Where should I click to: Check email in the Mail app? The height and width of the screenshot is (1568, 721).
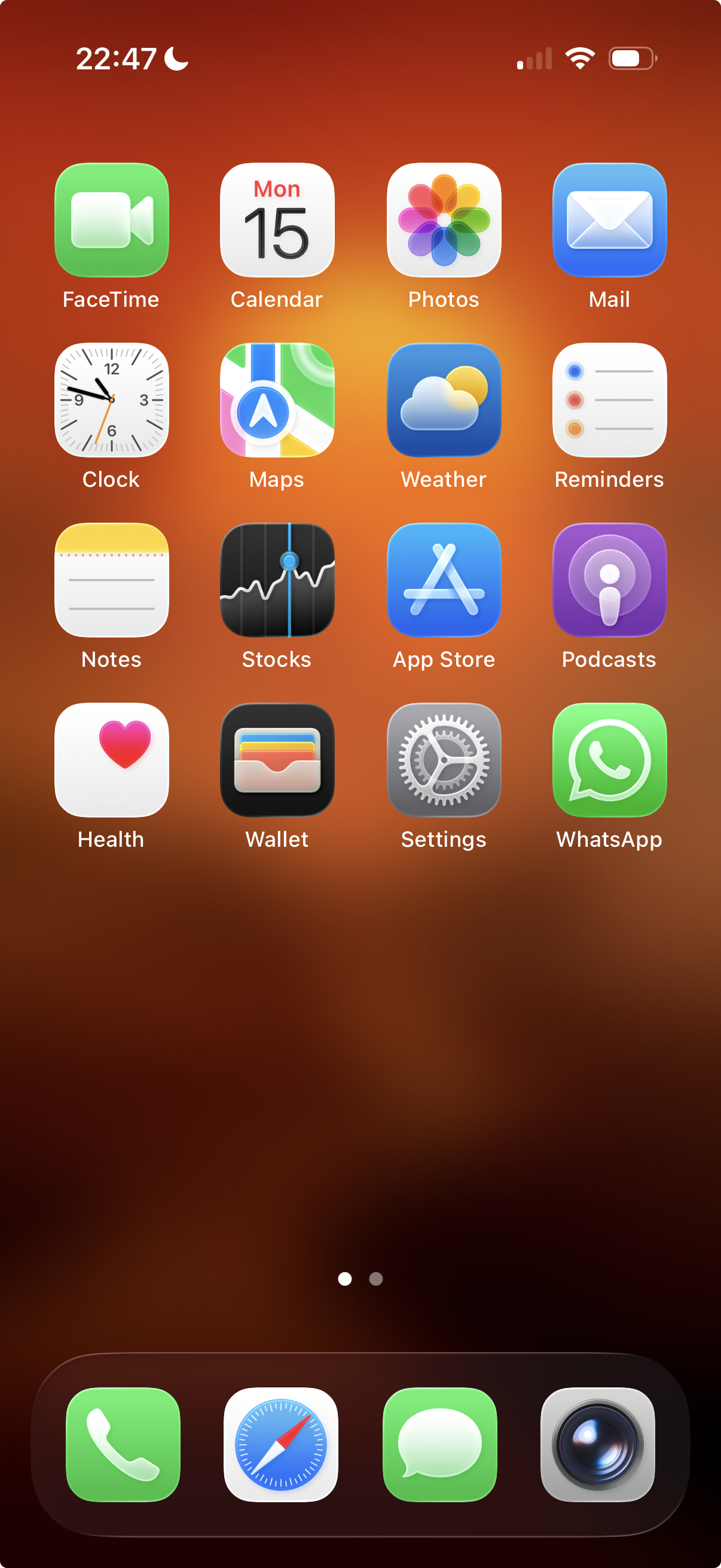pyautogui.click(x=609, y=220)
